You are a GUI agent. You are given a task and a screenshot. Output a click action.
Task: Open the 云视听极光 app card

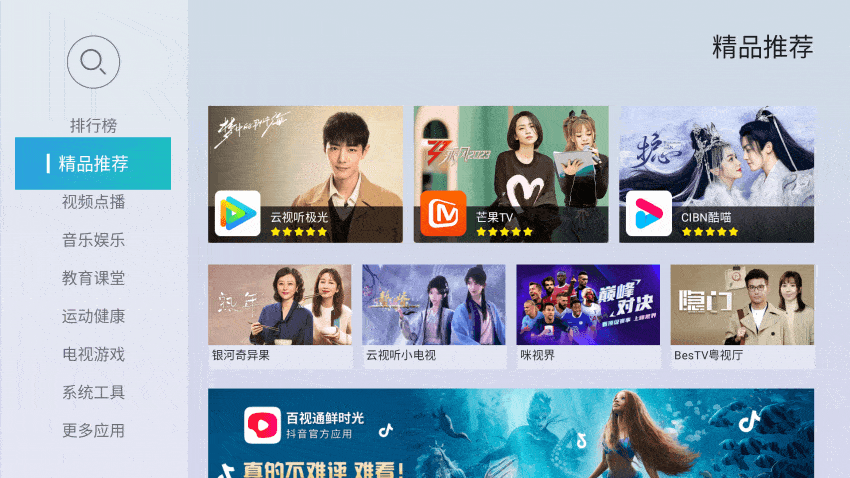(305, 174)
